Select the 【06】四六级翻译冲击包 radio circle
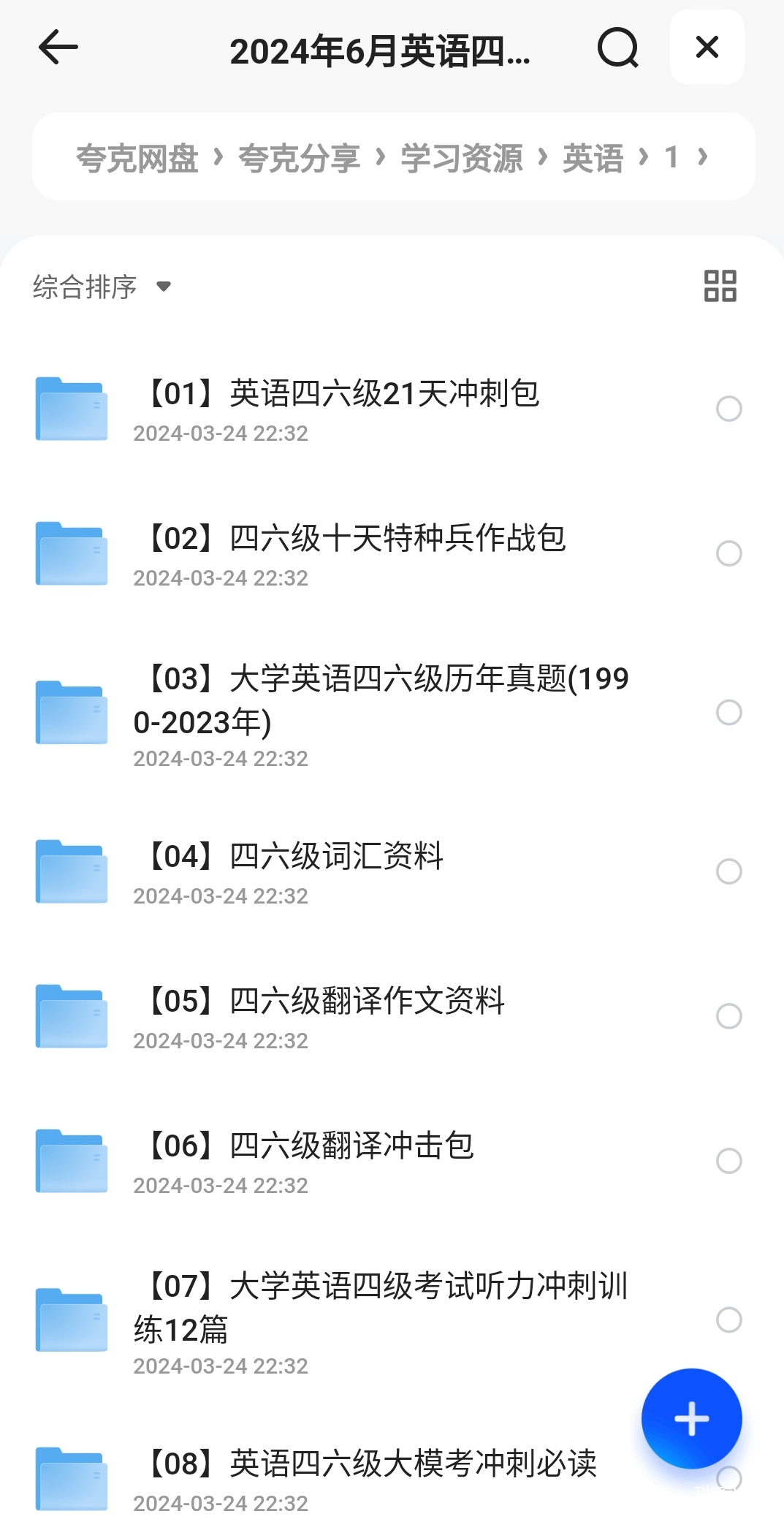The height and width of the screenshot is (1522, 784). (x=728, y=1161)
